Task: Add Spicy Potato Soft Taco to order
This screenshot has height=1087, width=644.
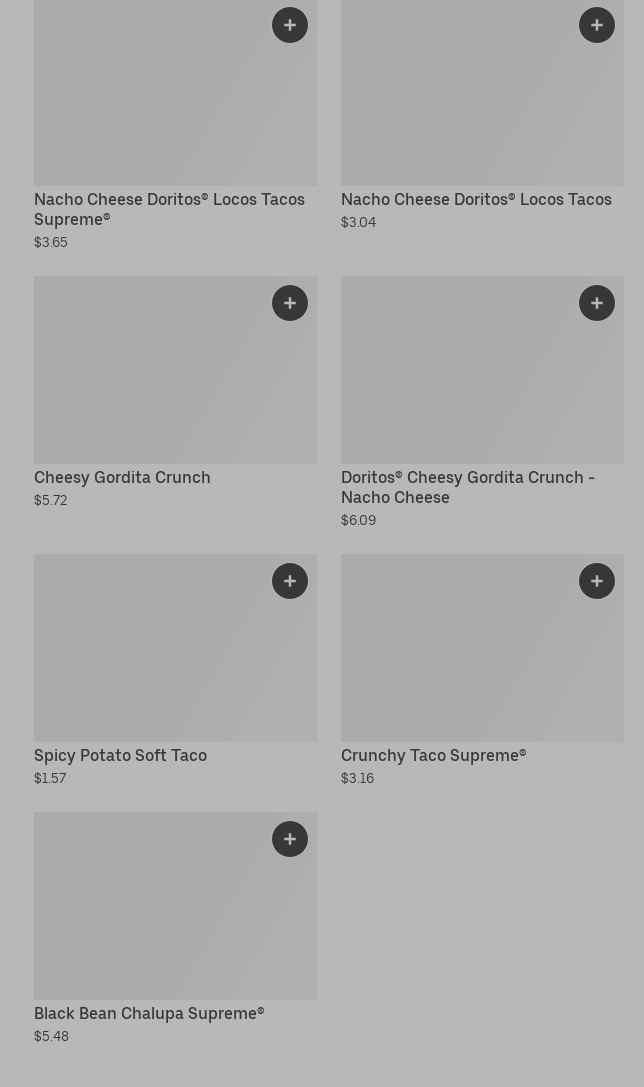Action: click(x=290, y=581)
